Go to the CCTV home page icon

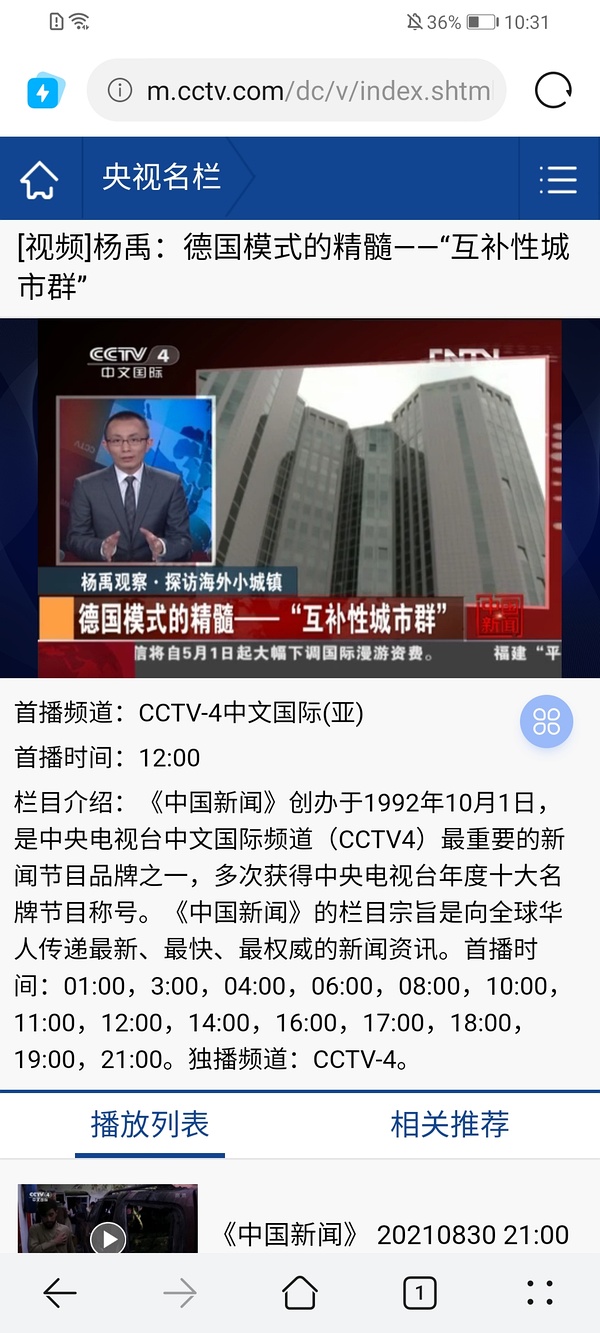(39, 180)
